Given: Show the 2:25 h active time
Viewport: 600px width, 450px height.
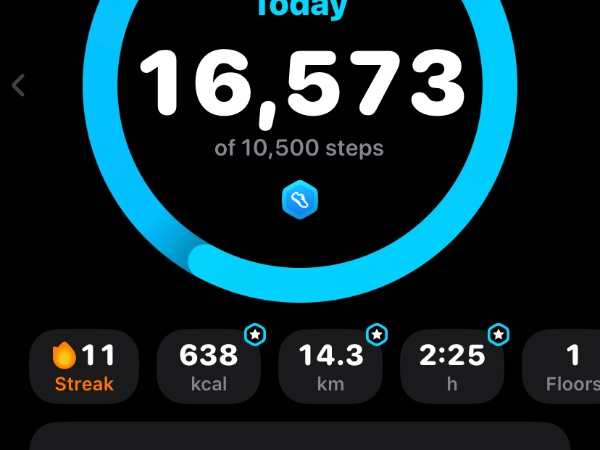Looking at the screenshot, I should [x=452, y=366].
